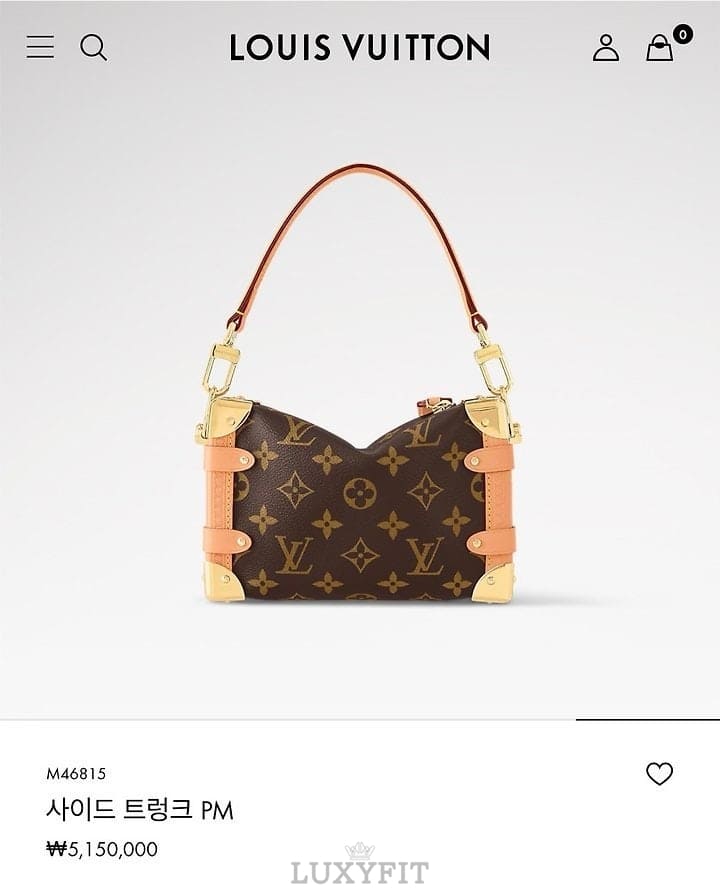Open the account profile icon

pos(606,47)
